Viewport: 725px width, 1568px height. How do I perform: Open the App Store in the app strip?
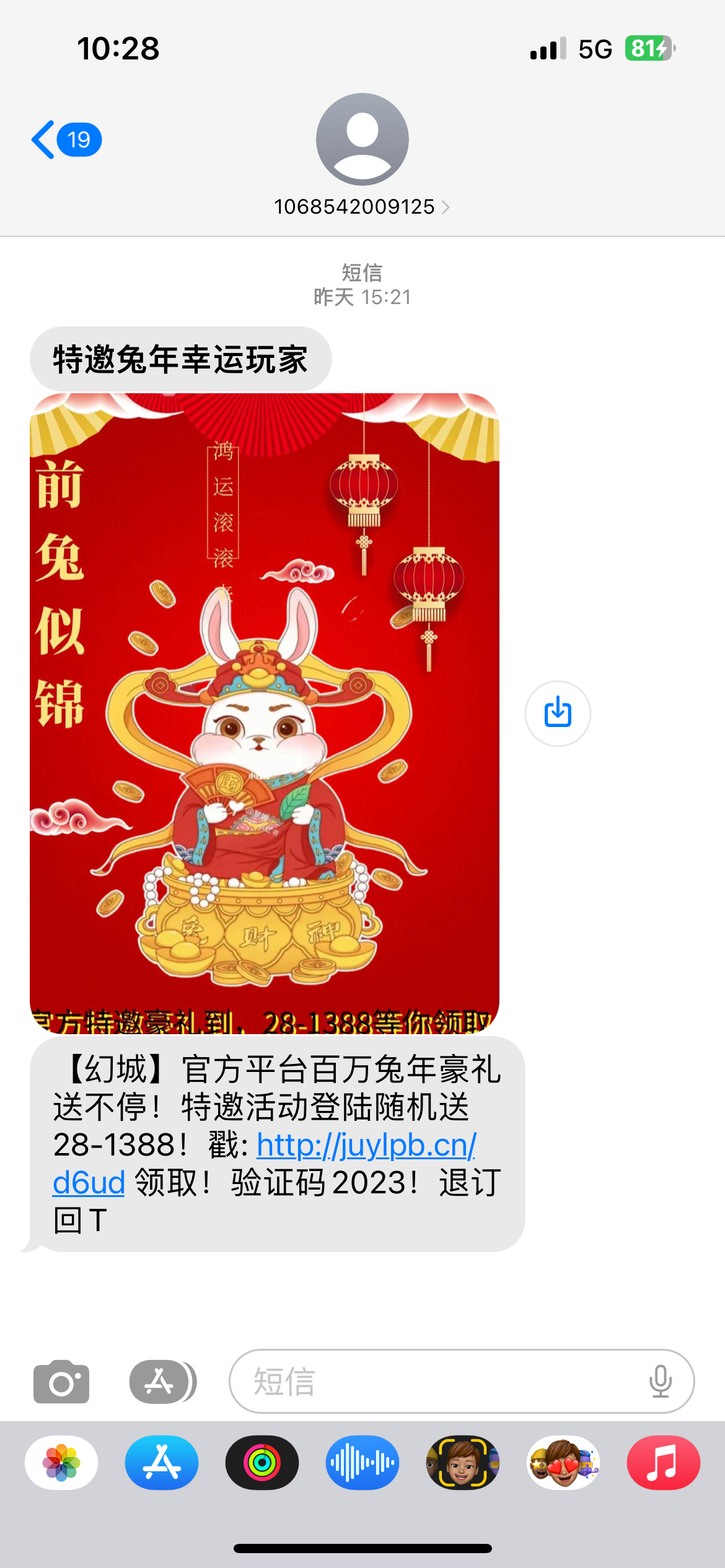pos(162,1463)
